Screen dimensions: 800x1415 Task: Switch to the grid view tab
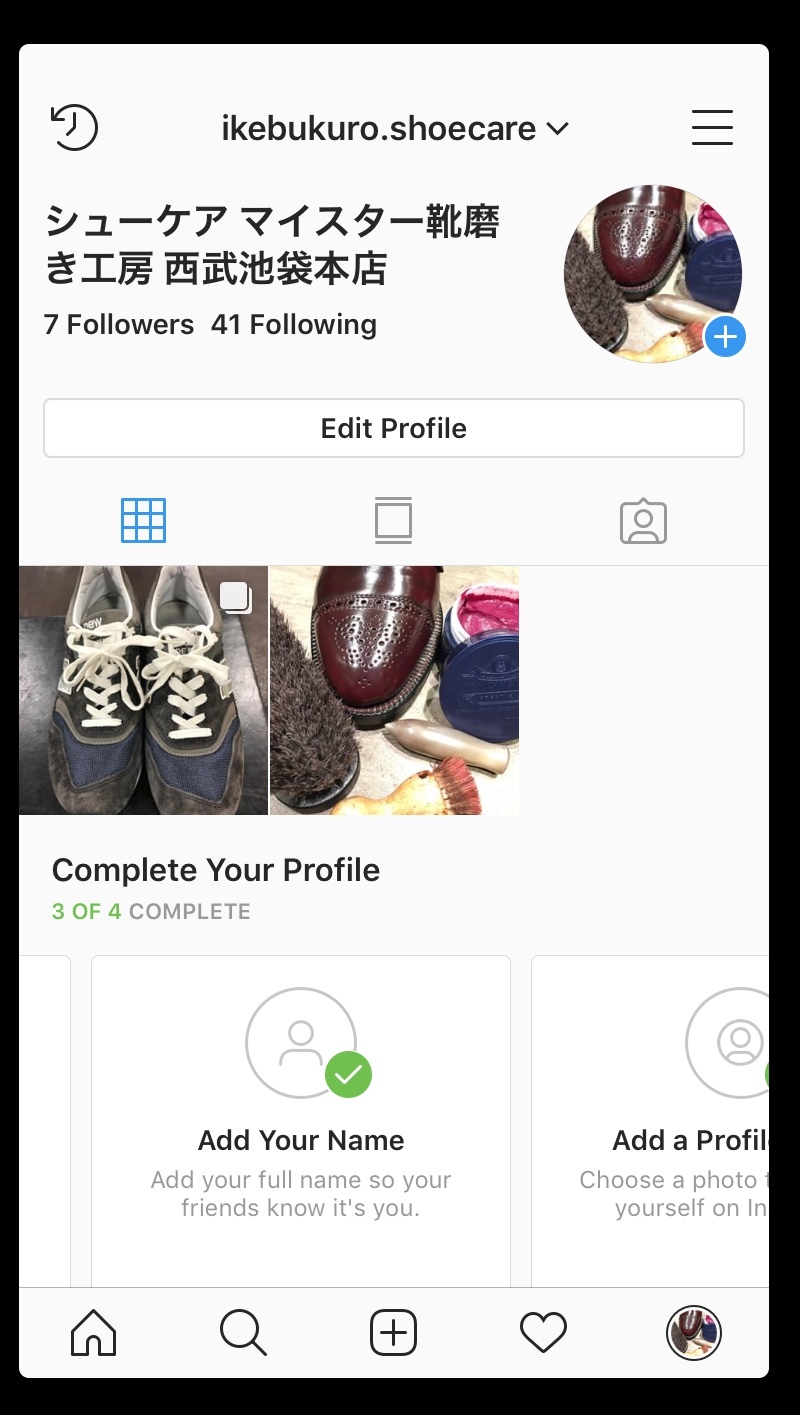(x=143, y=521)
